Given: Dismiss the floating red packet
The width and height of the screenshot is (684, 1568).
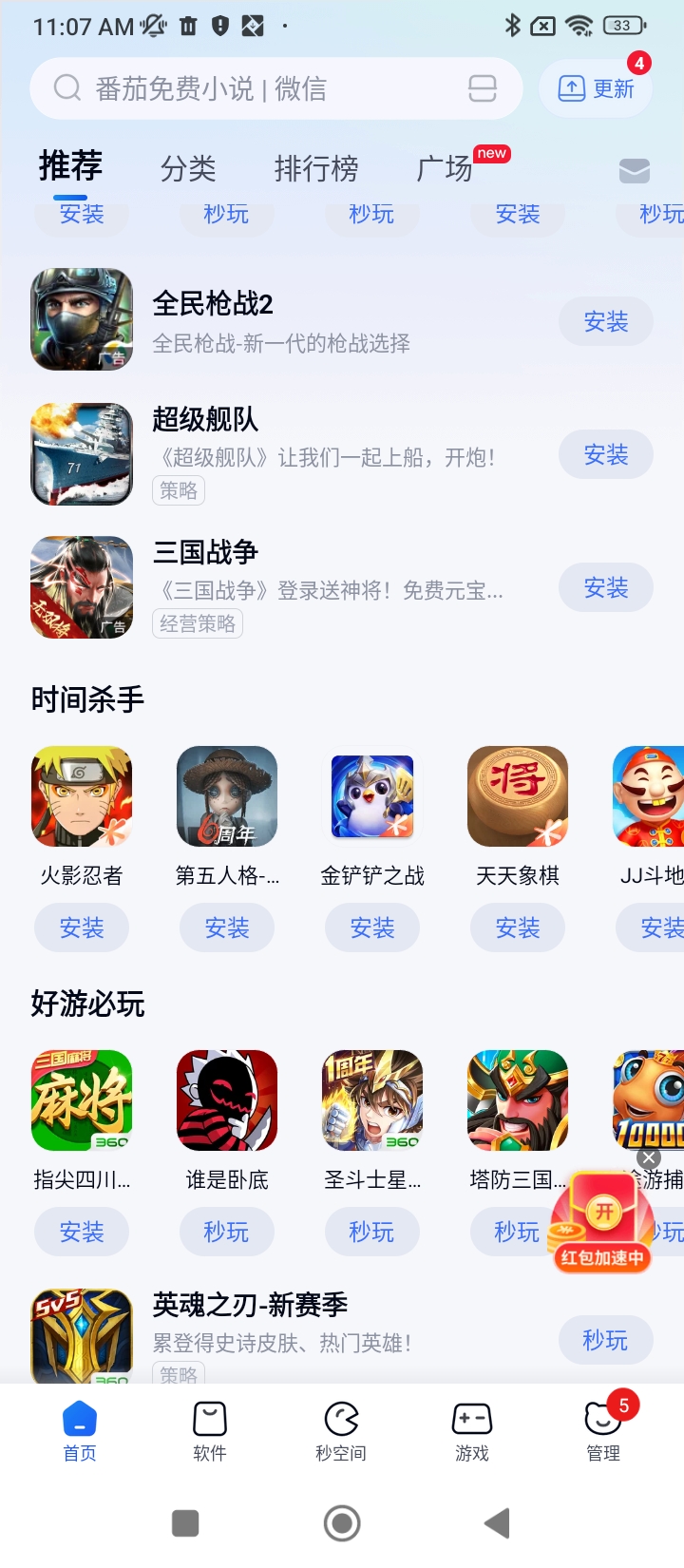Looking at the screenshot, I should click(x=648, y=1157).
